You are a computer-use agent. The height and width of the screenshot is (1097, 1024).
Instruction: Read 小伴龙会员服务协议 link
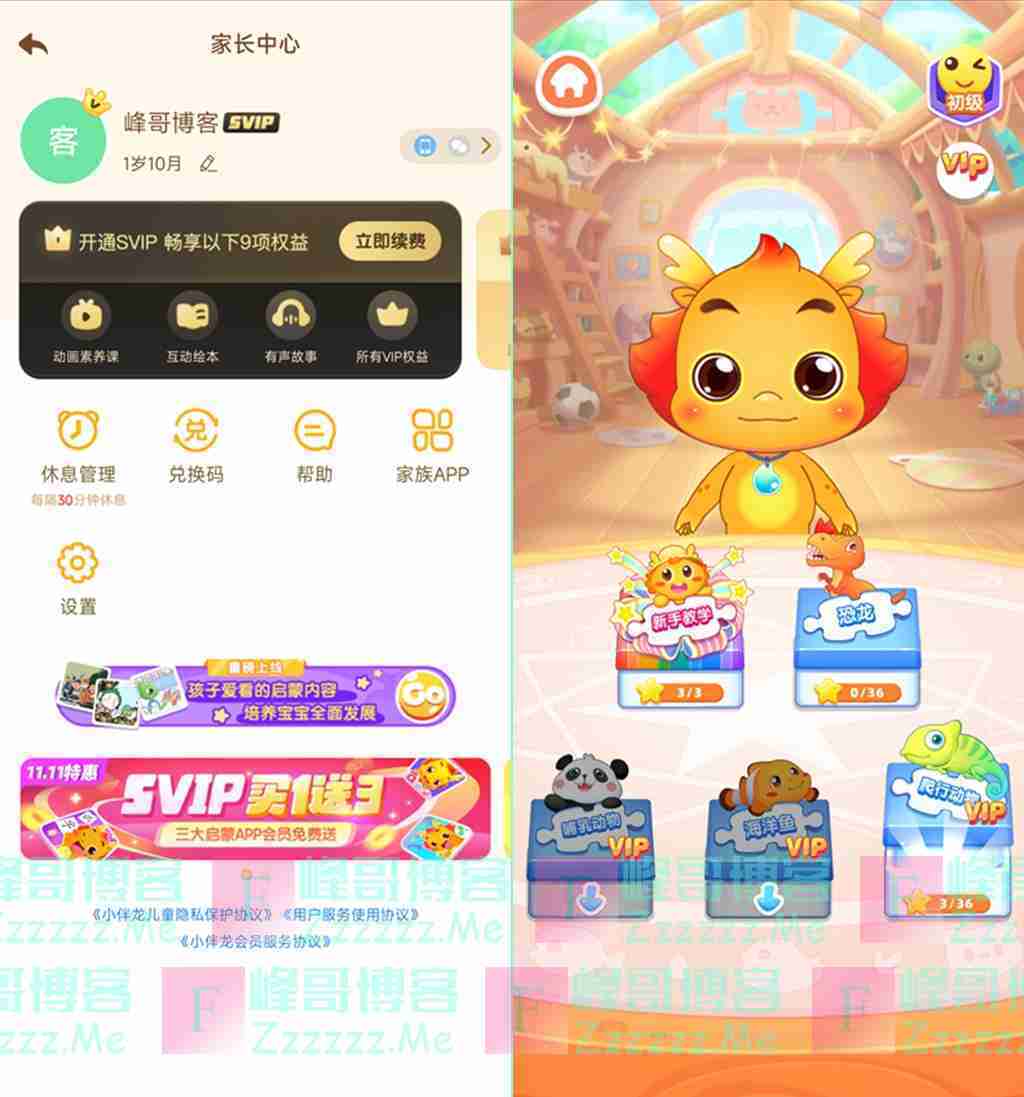[255, 941]
